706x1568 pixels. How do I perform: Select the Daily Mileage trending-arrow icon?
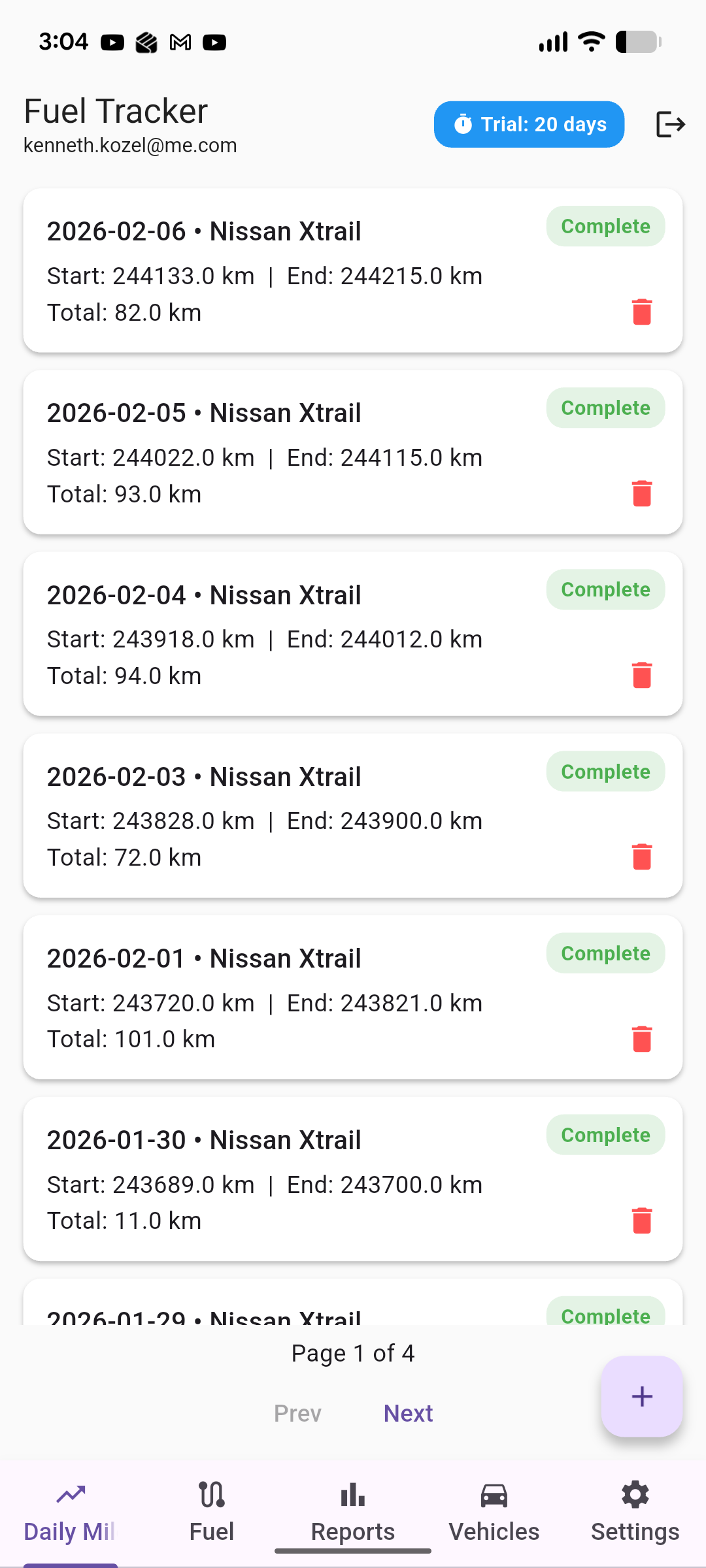click(x=70, y=1493)
